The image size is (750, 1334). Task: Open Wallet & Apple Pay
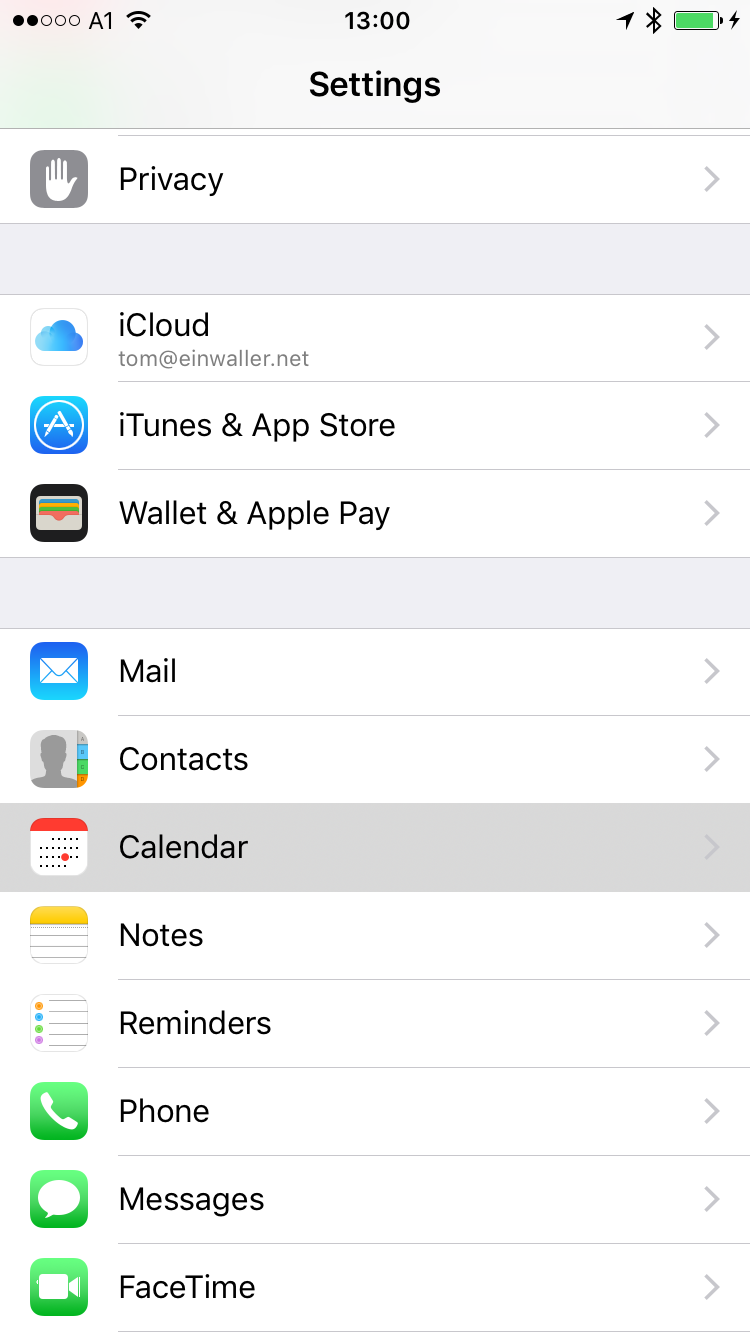(x=375, y=514)
